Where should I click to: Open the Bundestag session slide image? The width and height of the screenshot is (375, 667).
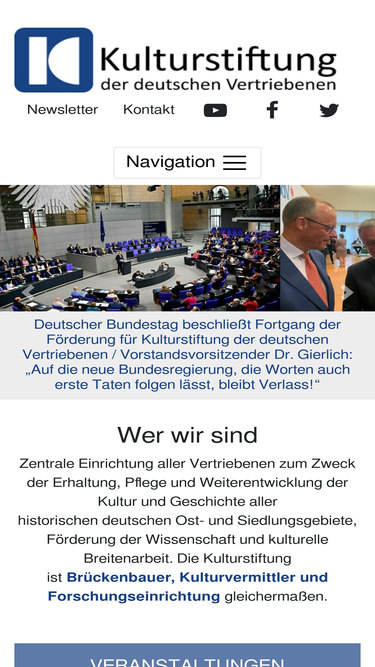[x=140, y=248]
